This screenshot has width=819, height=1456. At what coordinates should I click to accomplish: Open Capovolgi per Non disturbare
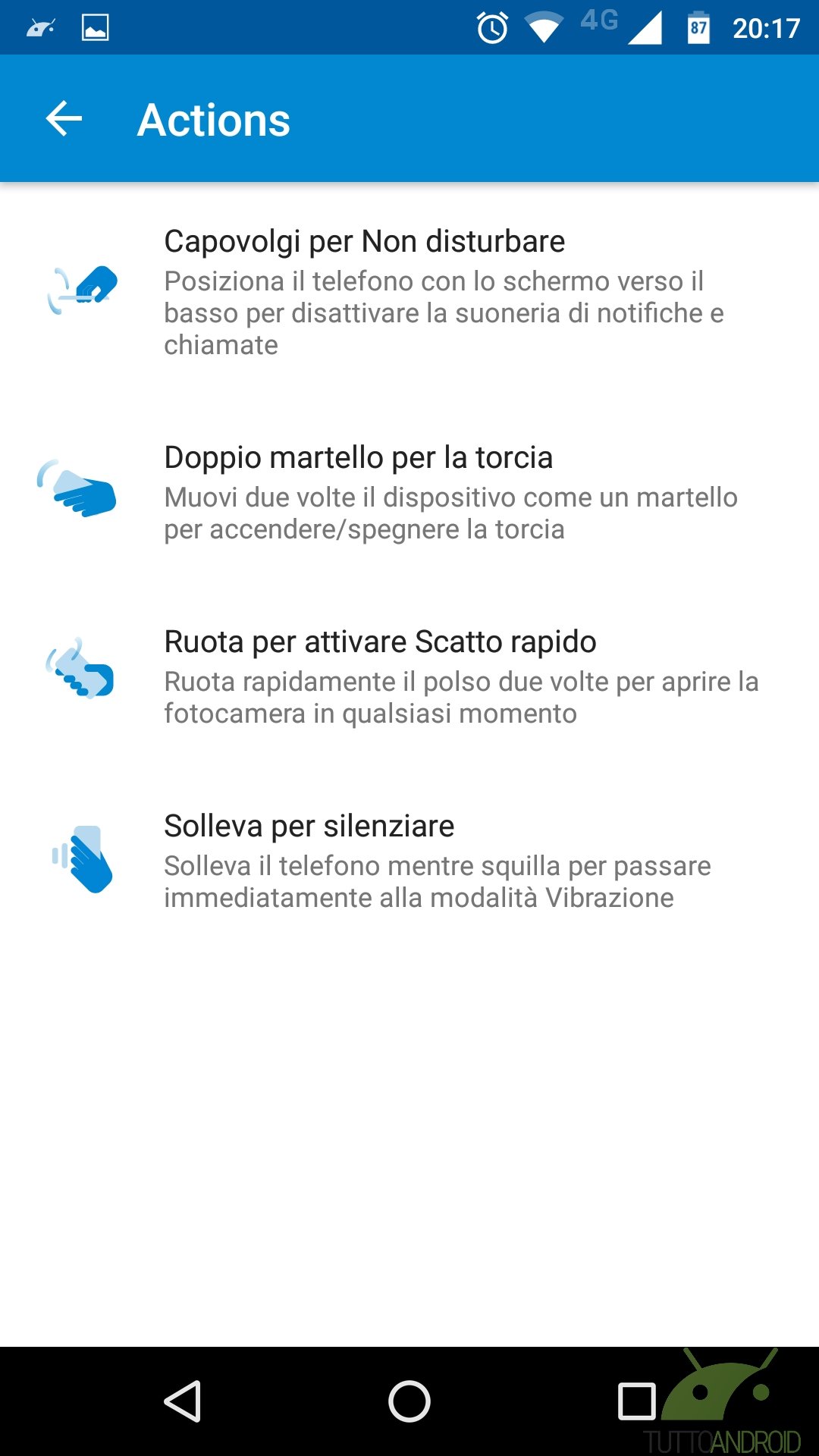(x=409, y=292)
